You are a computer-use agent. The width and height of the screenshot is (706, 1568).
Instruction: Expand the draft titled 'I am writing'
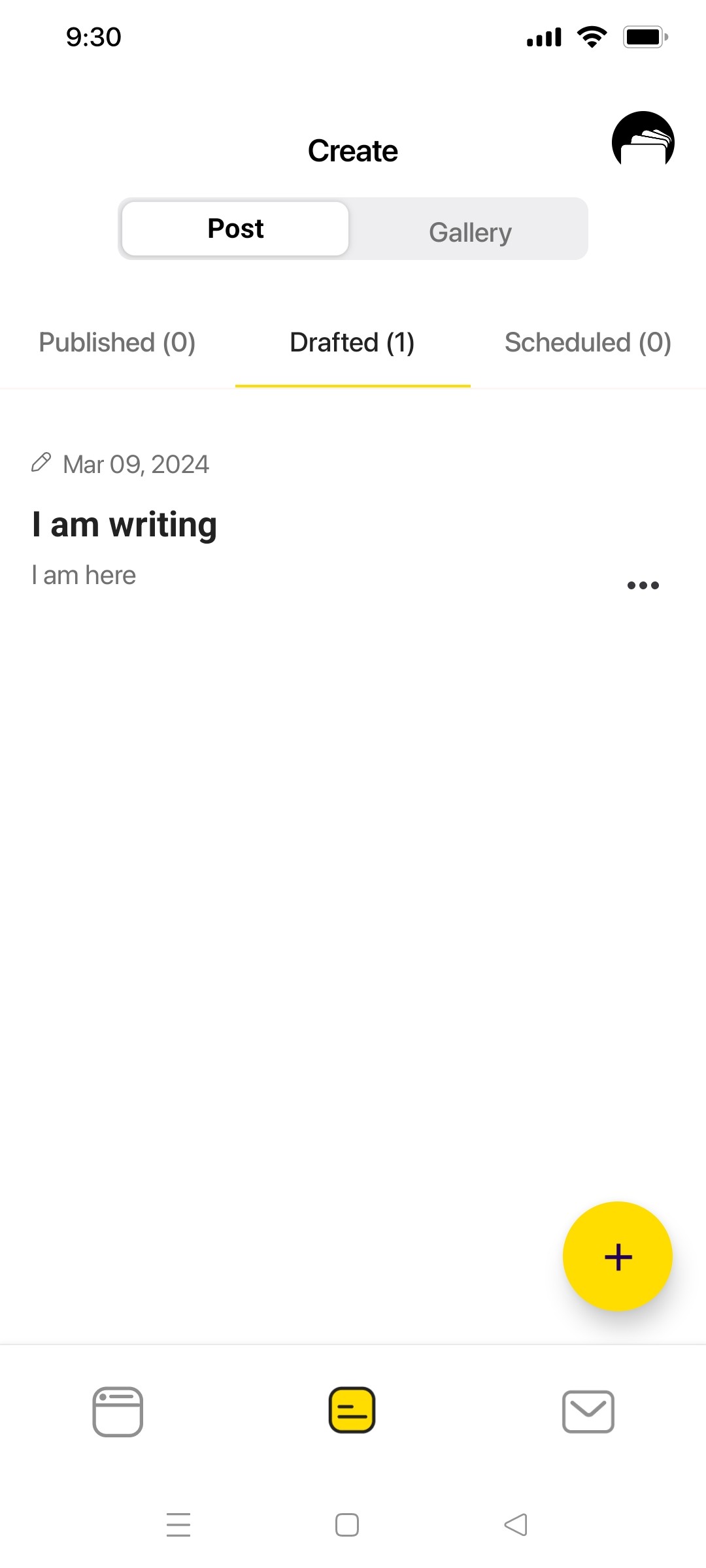[124, 523]
